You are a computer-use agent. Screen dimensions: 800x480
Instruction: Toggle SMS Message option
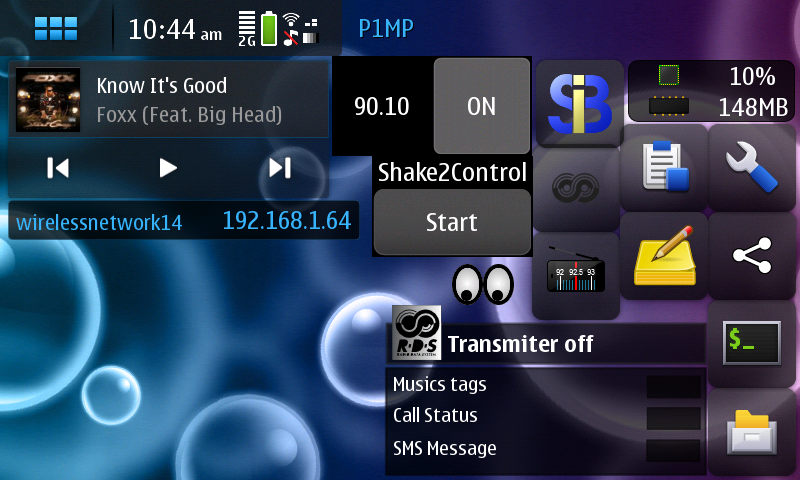(672, 449)
